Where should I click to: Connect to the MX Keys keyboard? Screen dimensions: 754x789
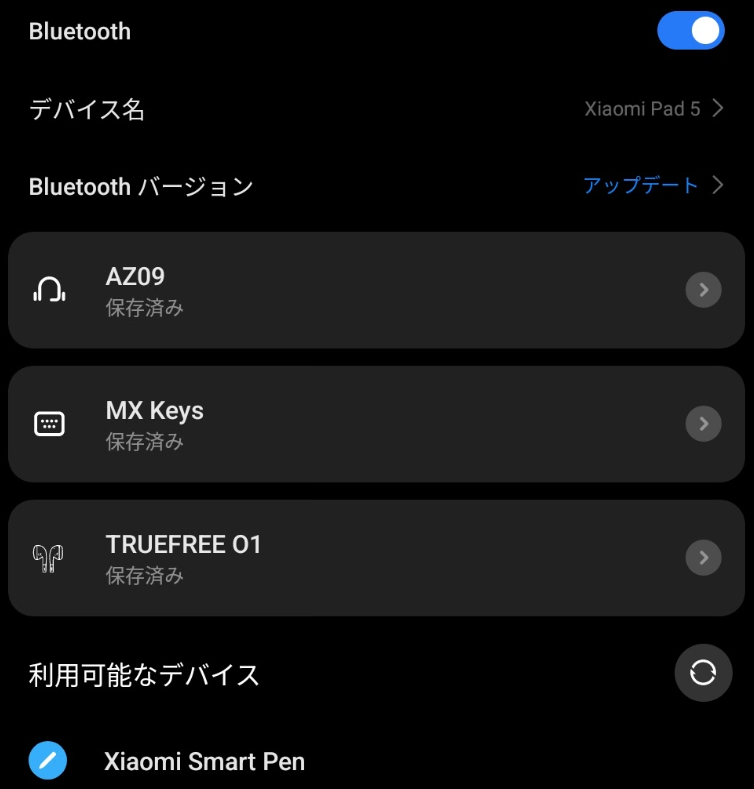(x=340, y=424)
